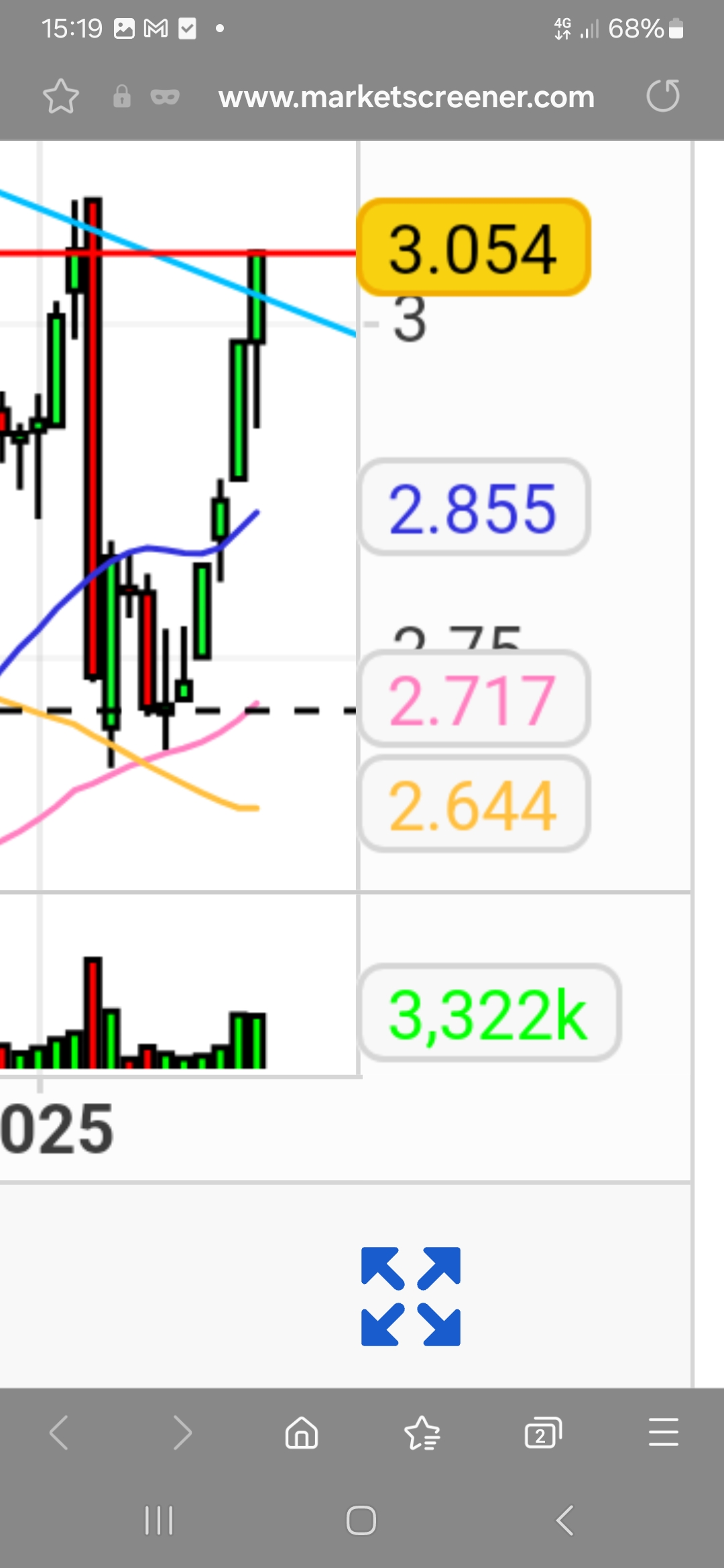
Task: Go back to the previous page
Action: (59, 1433)
